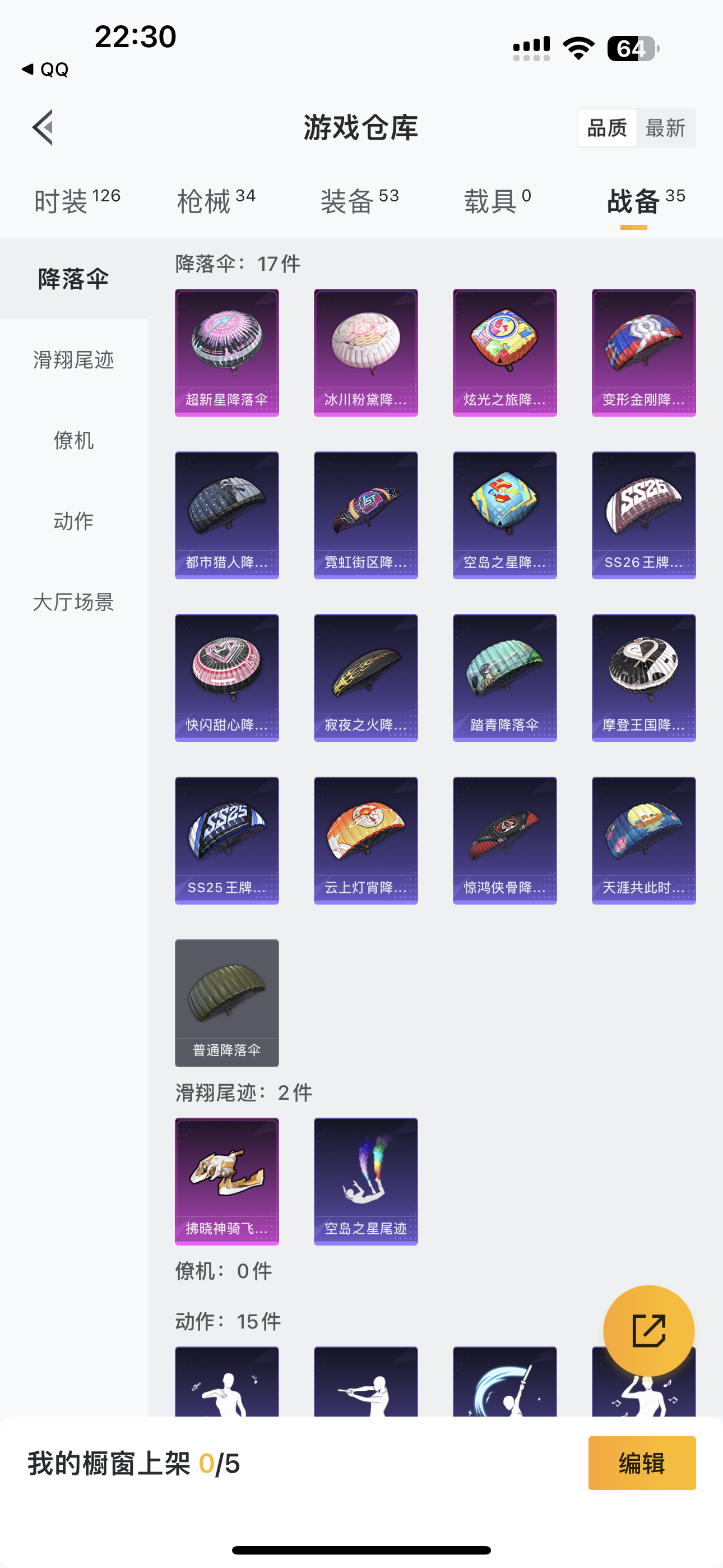Select 动作 in the sidebar
This screenshot has width=723, height=1568.
pos(73,521)
